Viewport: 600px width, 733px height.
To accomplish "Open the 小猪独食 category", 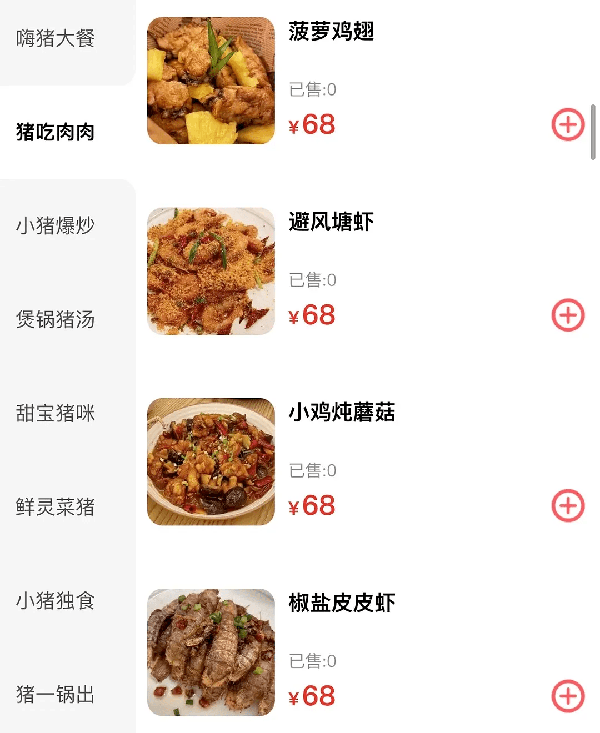I will [56, 601].
